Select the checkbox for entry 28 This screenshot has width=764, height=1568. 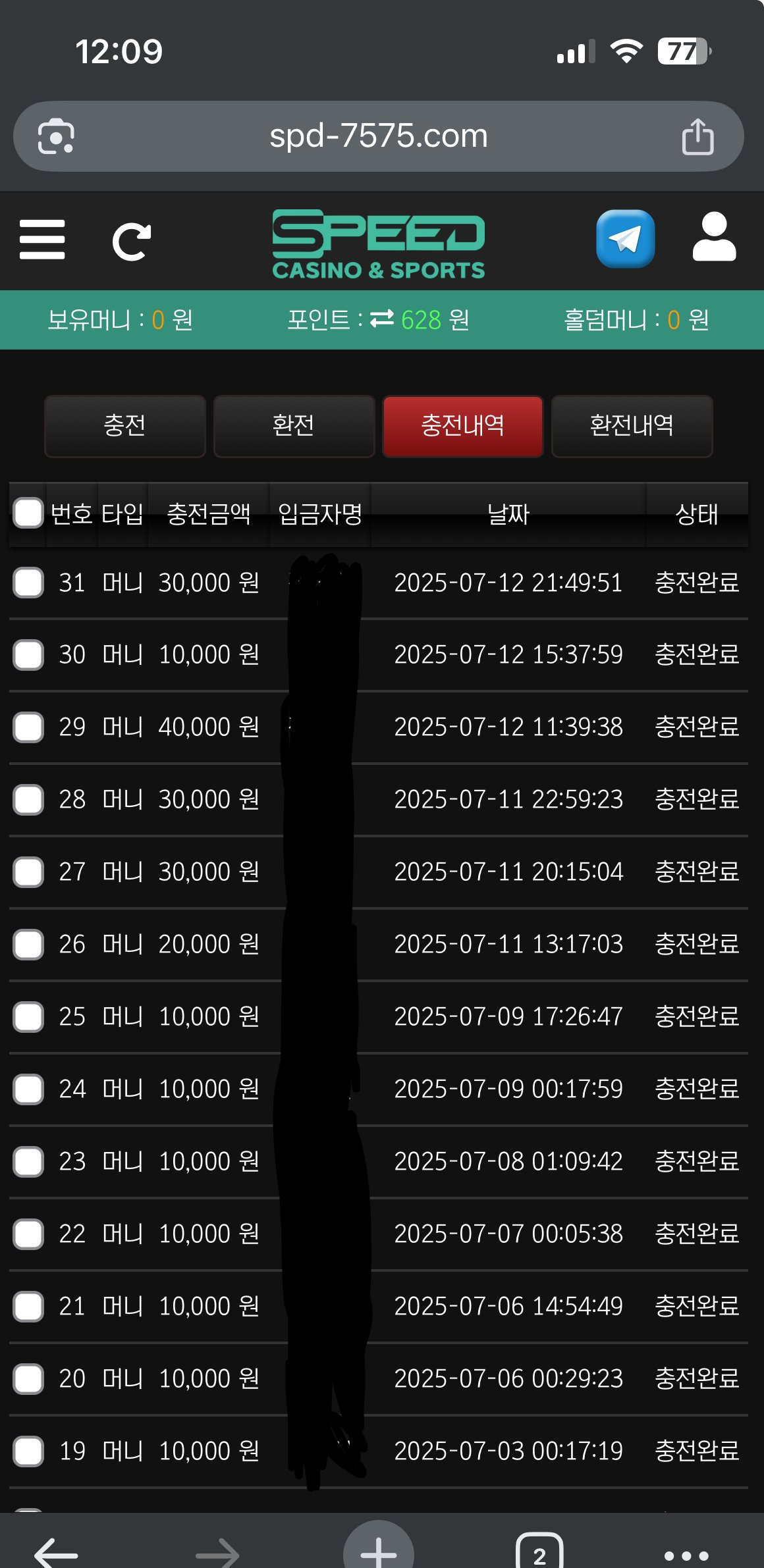pyautogui.click(x=28, y=800)
